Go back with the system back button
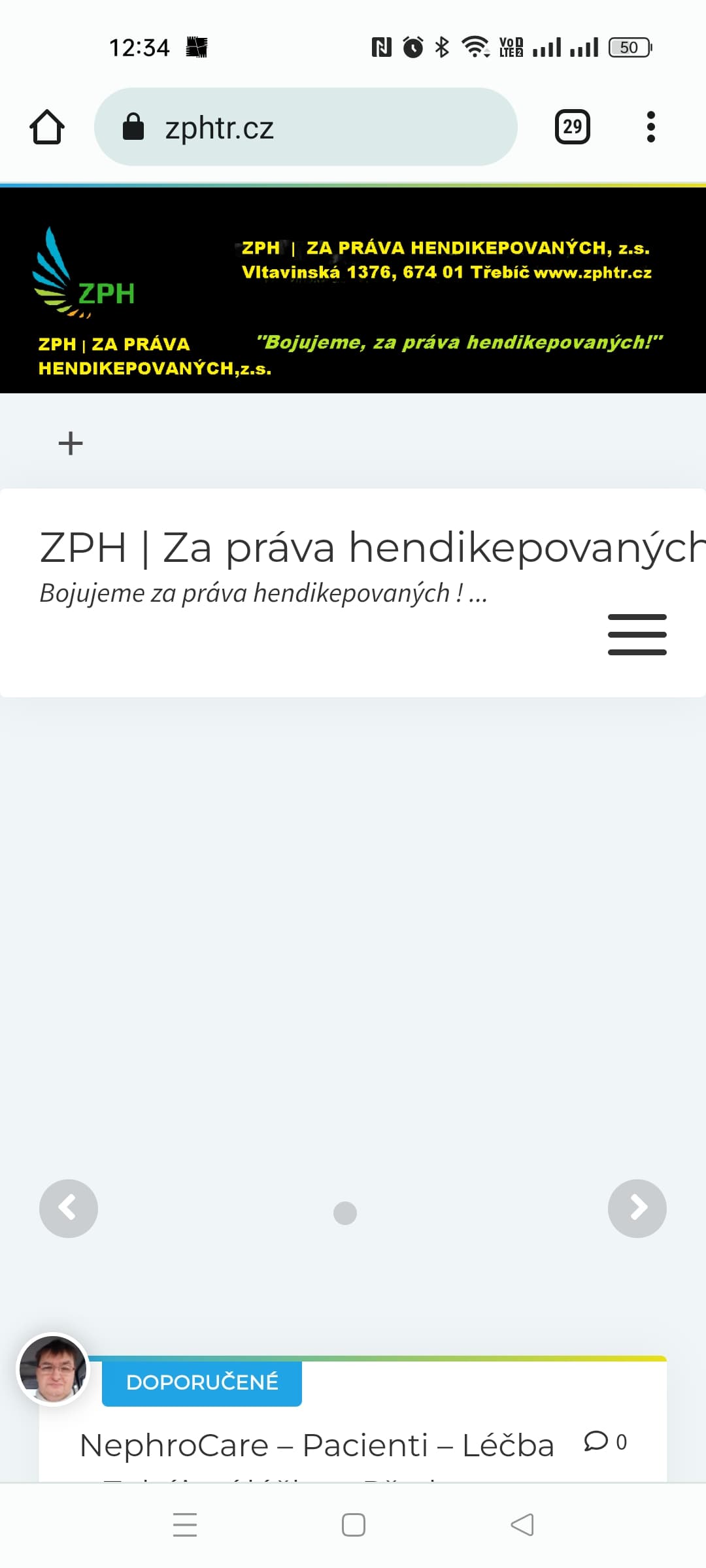706x1568 pixels. (522, 1525)
